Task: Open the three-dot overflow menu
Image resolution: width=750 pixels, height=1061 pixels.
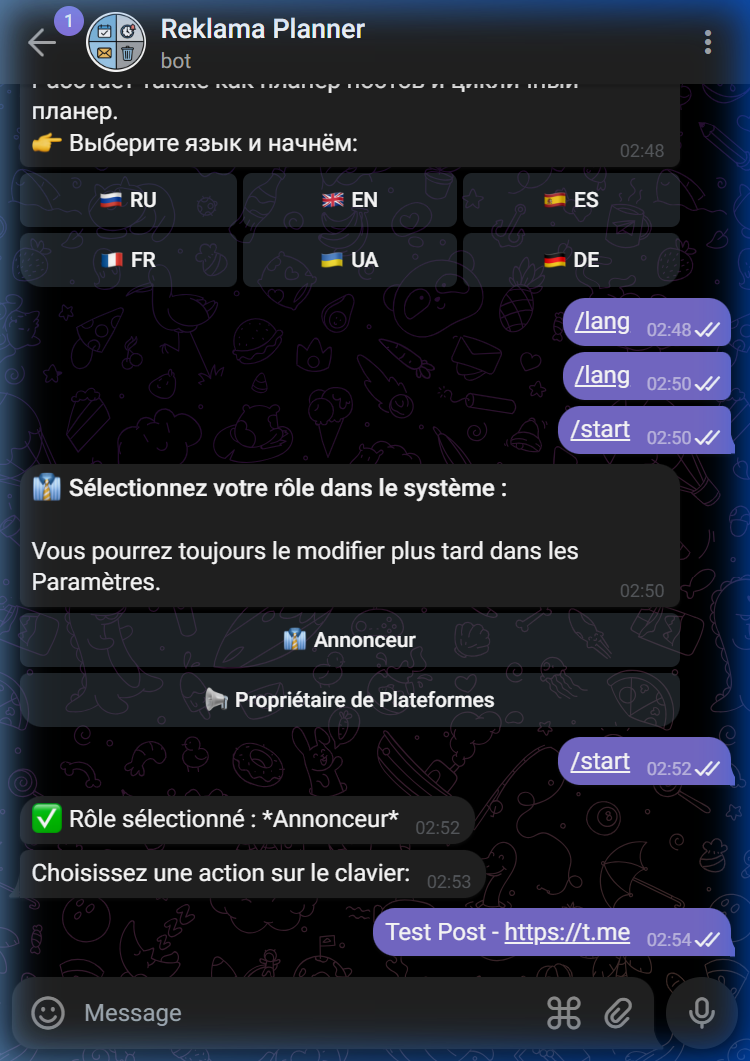Action: 707,43
